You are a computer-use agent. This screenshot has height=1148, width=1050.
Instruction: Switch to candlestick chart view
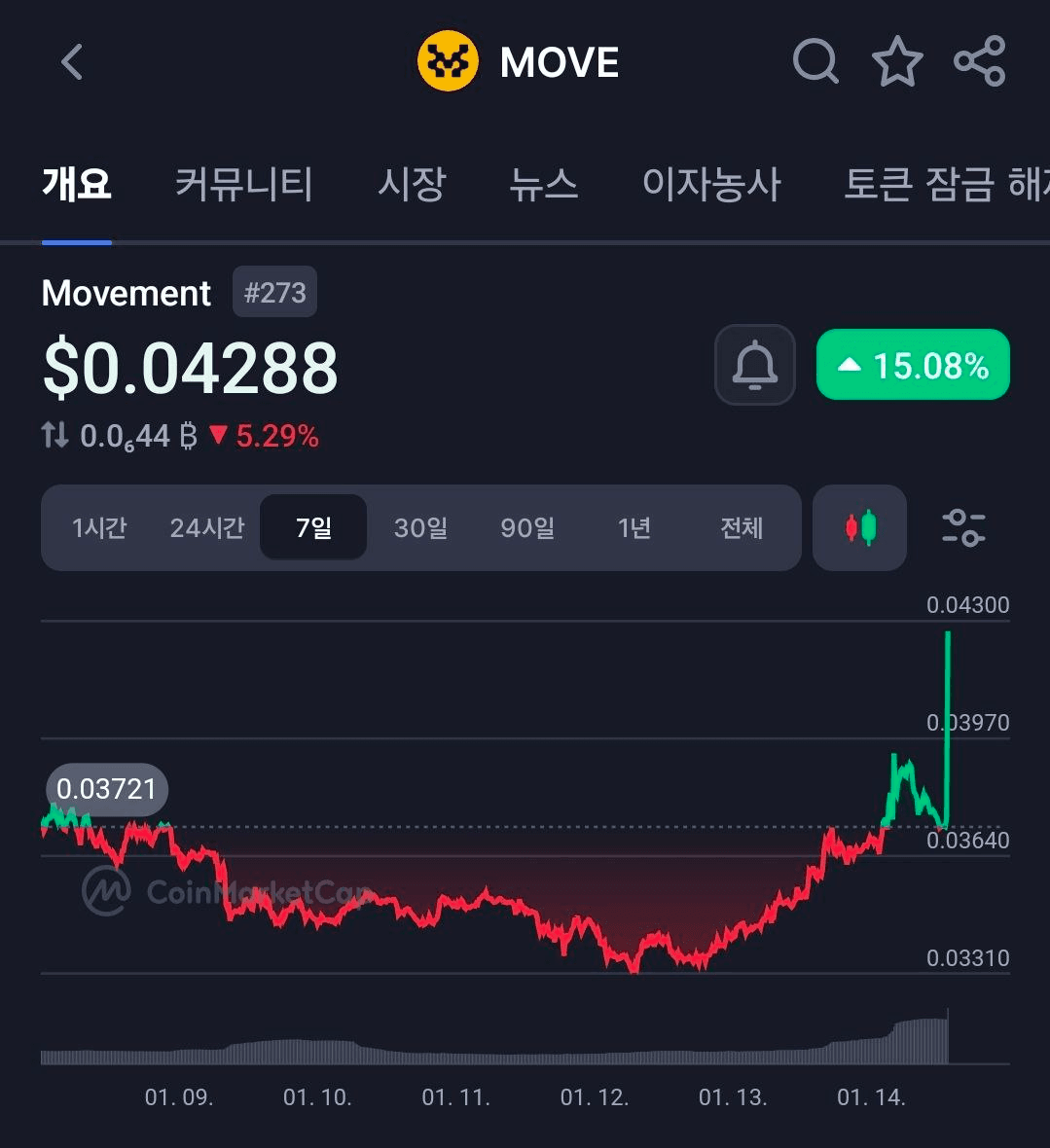[860, 528]
